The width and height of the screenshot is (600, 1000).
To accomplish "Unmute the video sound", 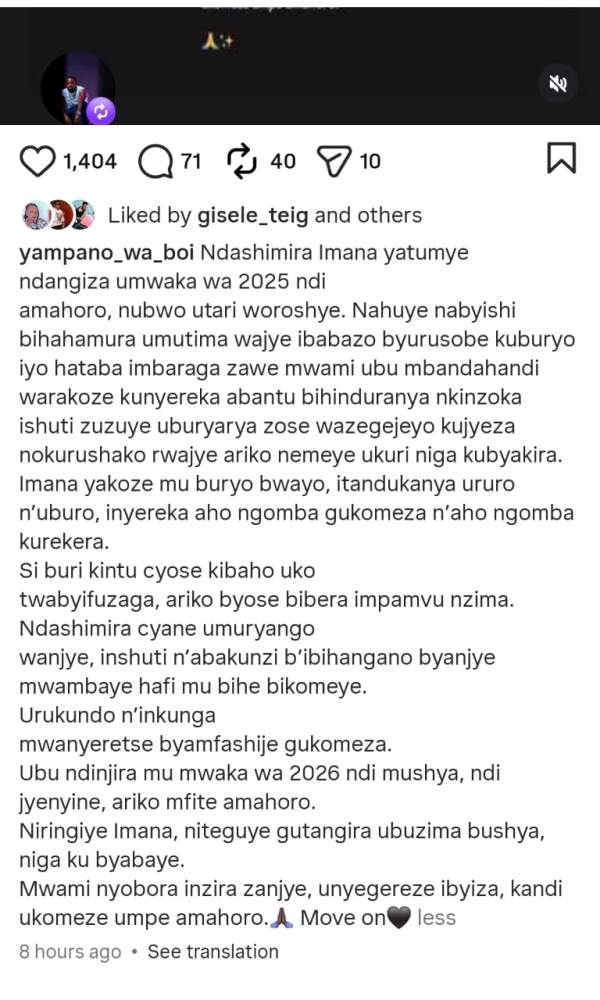I will [x=558, y=85].
